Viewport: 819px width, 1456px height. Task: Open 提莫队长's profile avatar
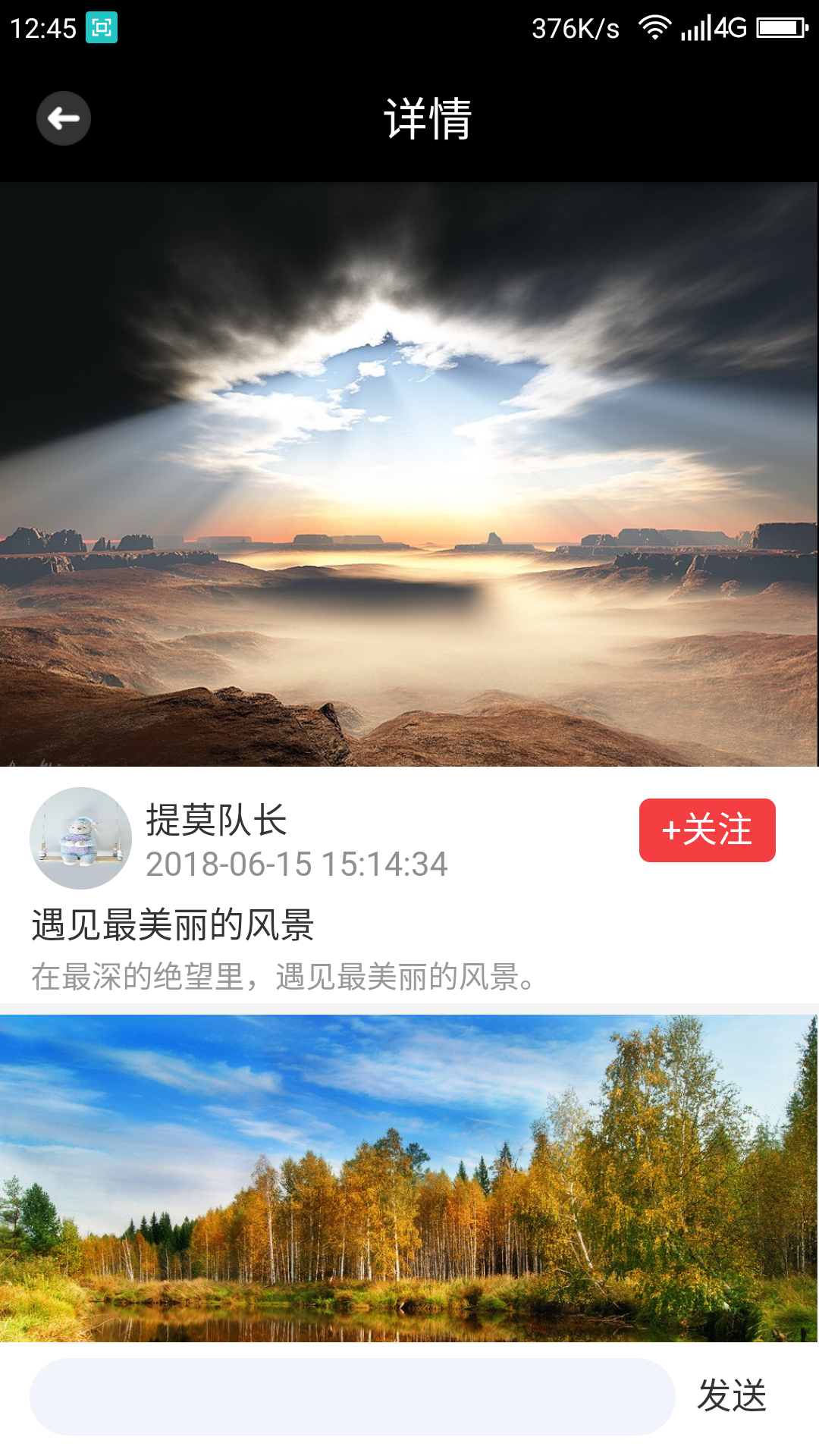tap(80, 838)
